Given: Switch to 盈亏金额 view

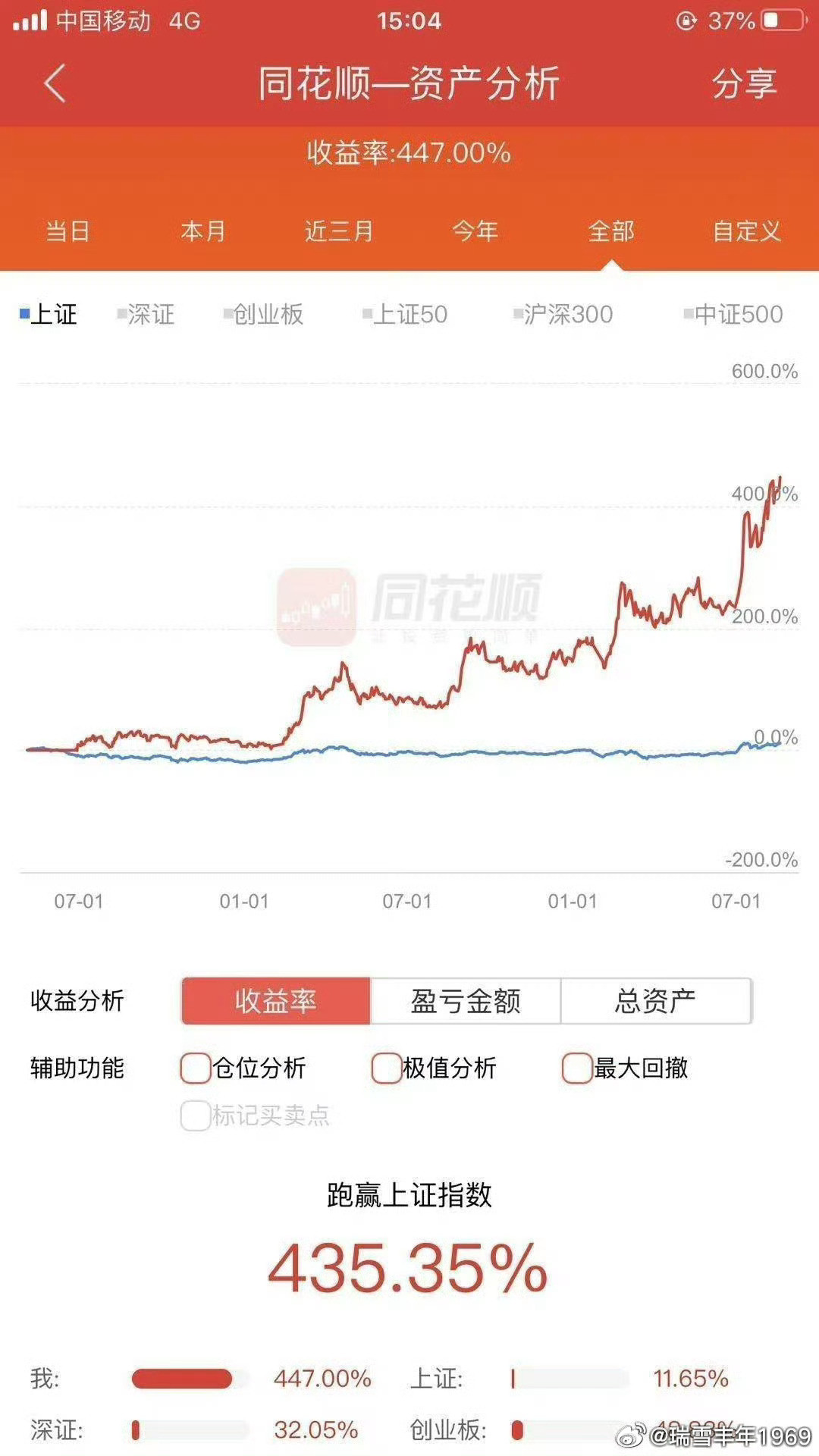Looking at the screenshot, I should (x=465, y=1001).
